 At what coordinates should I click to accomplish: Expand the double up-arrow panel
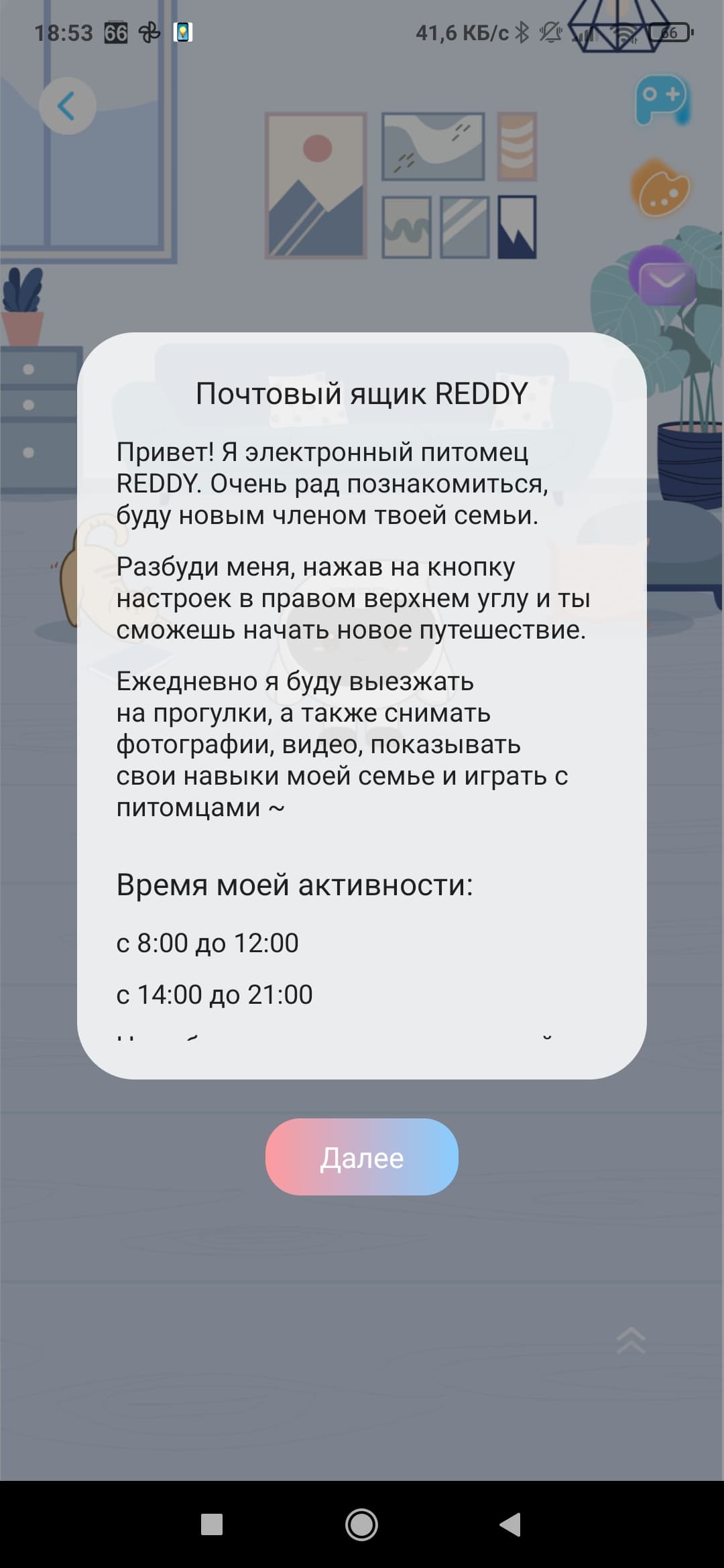[x=630, y=1340]
